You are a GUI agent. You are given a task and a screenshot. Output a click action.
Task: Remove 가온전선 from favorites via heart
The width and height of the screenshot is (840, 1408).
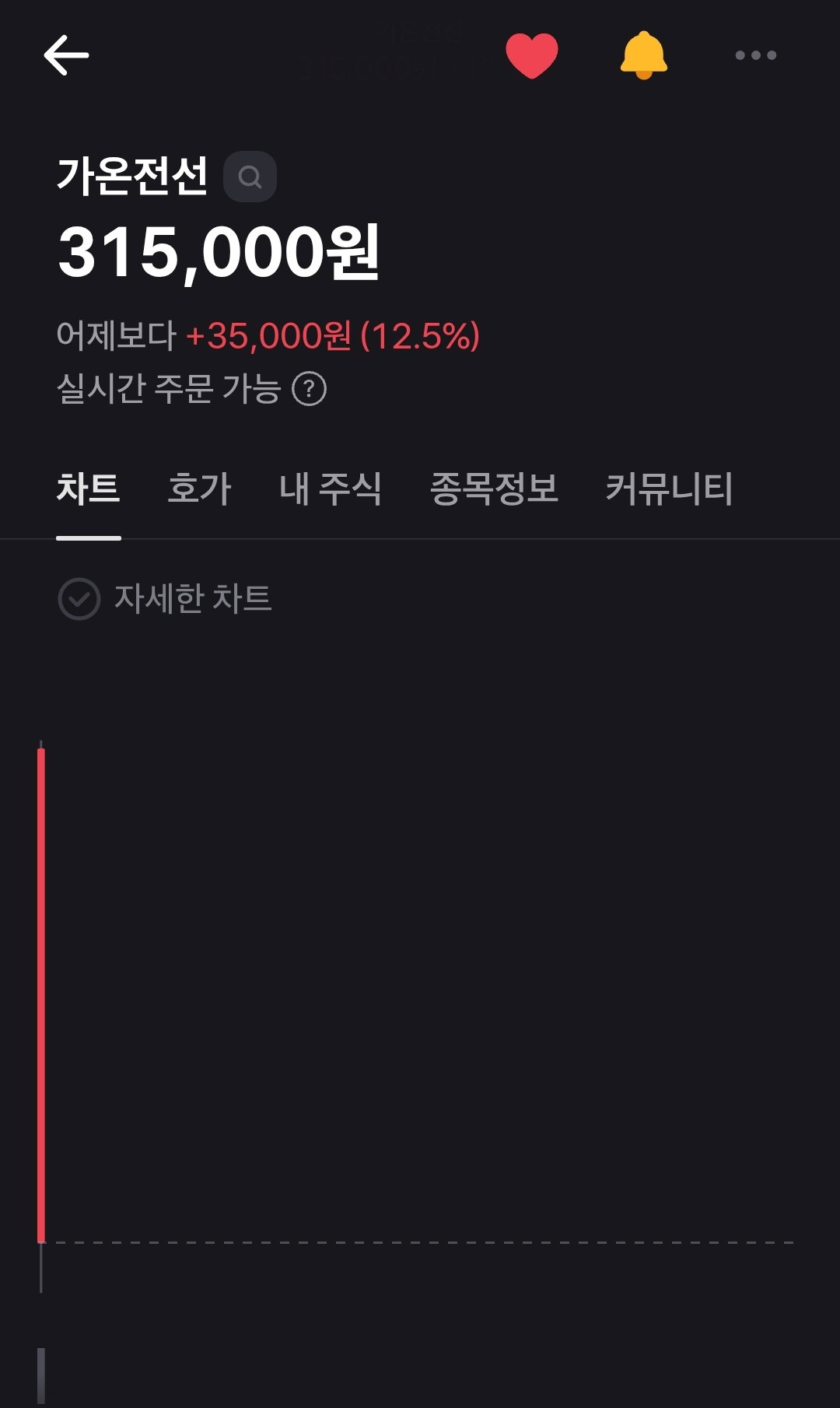point(532,56)
